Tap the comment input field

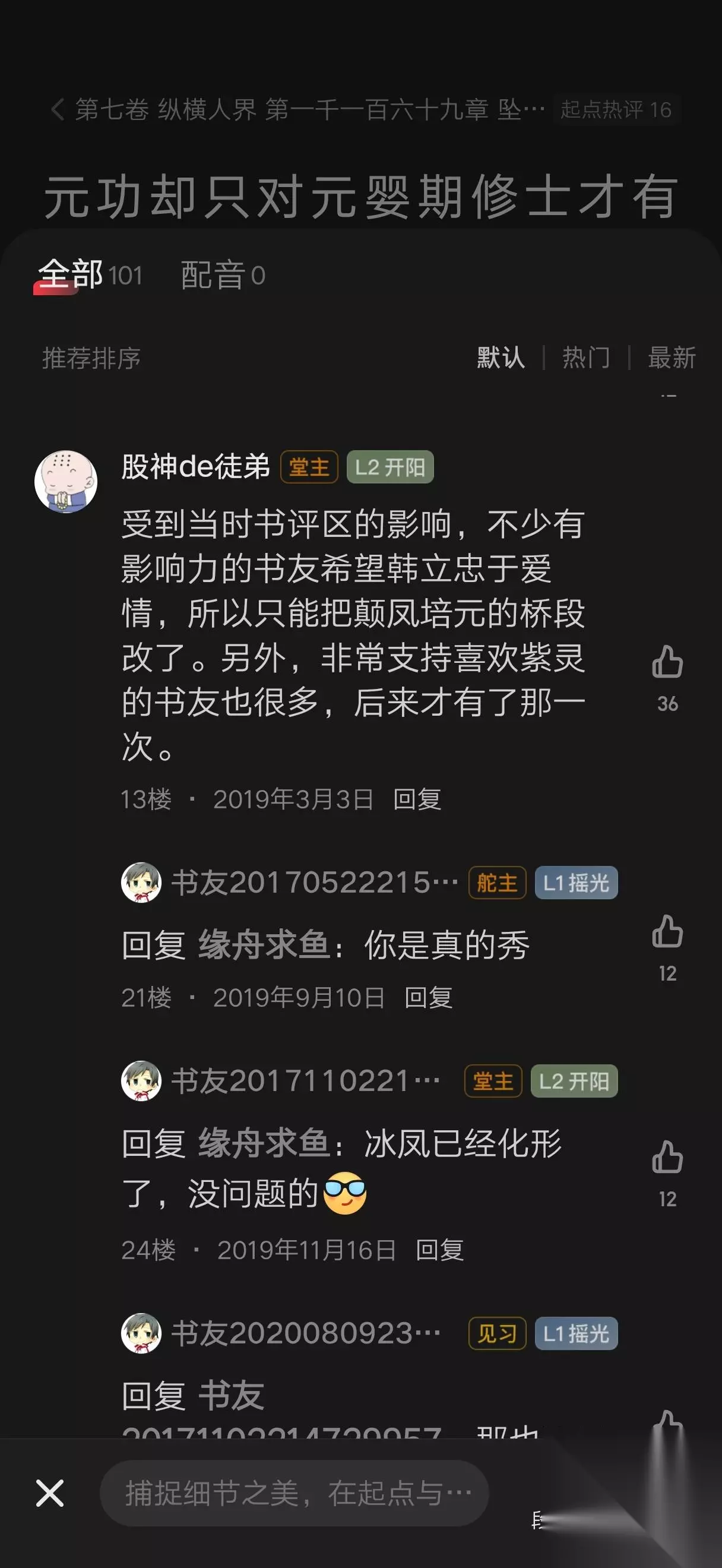pyautogui.click(x=294, y=1493)
